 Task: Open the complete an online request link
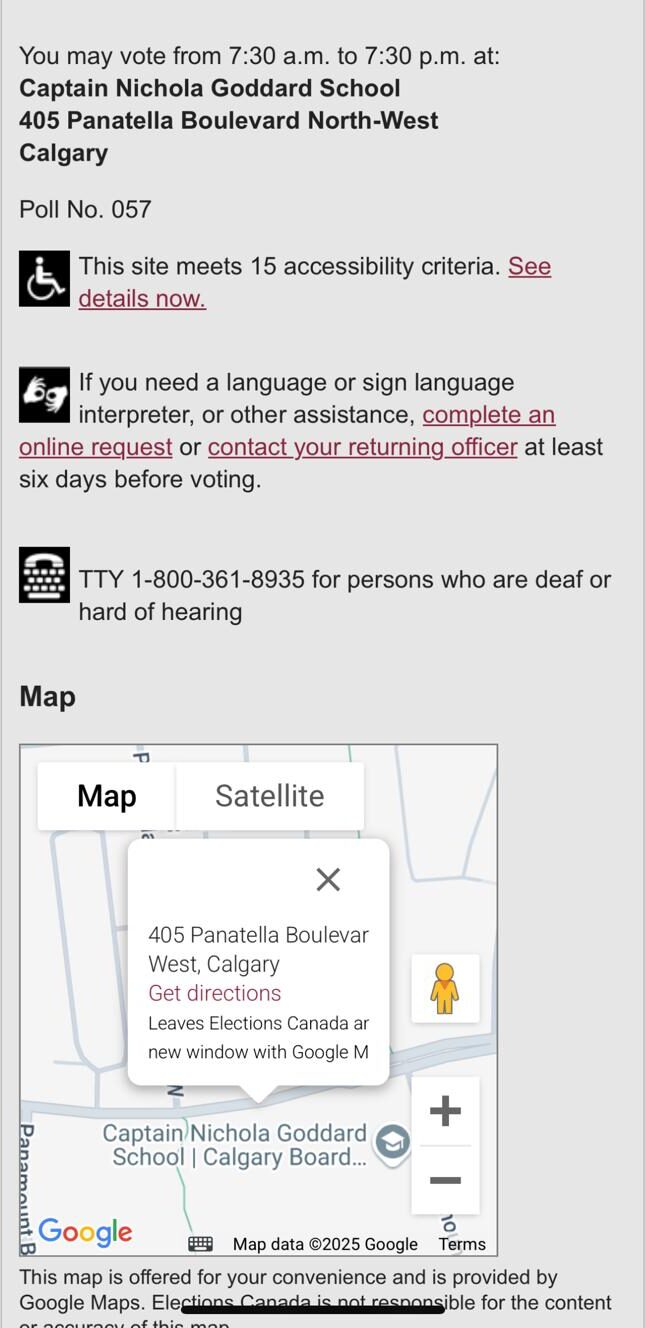pyautogui.click(x=488, y=415)
